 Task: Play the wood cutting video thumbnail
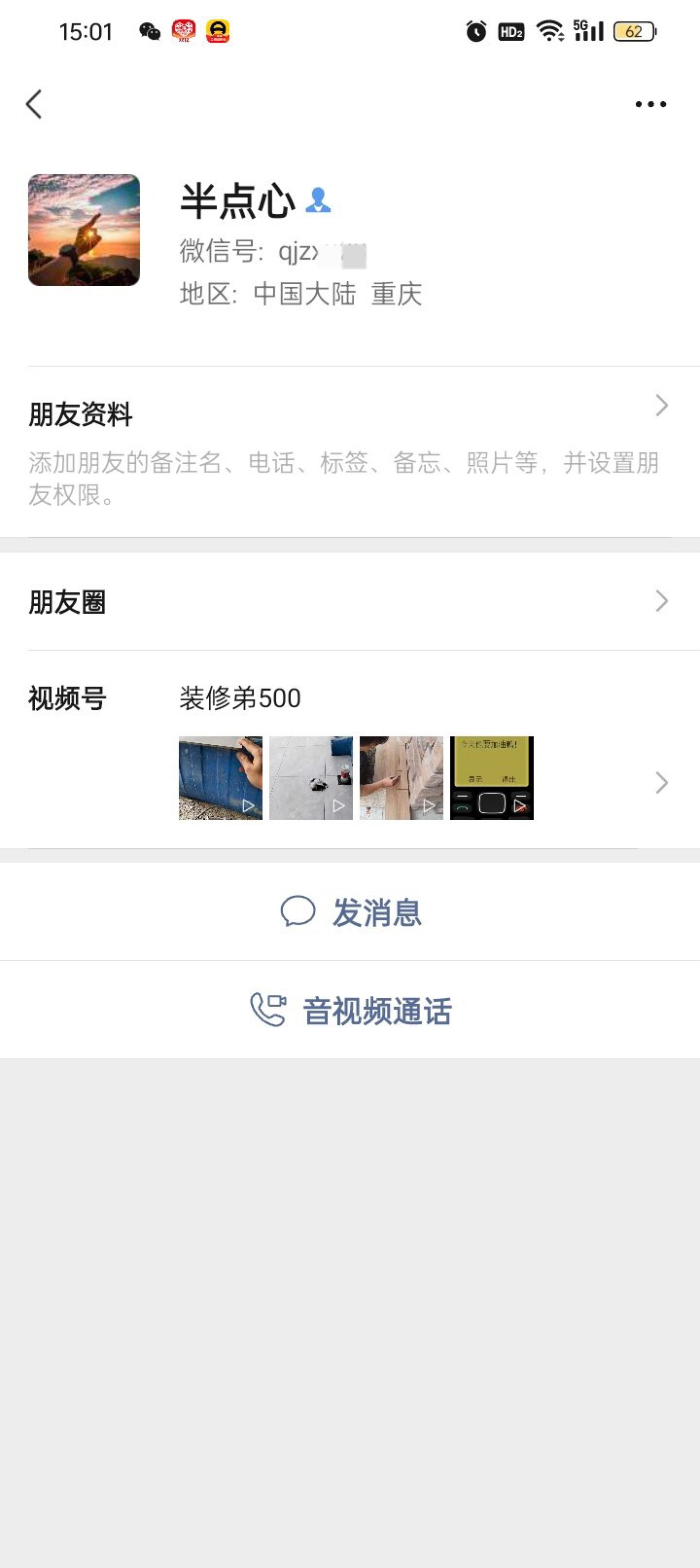[401, 778]
